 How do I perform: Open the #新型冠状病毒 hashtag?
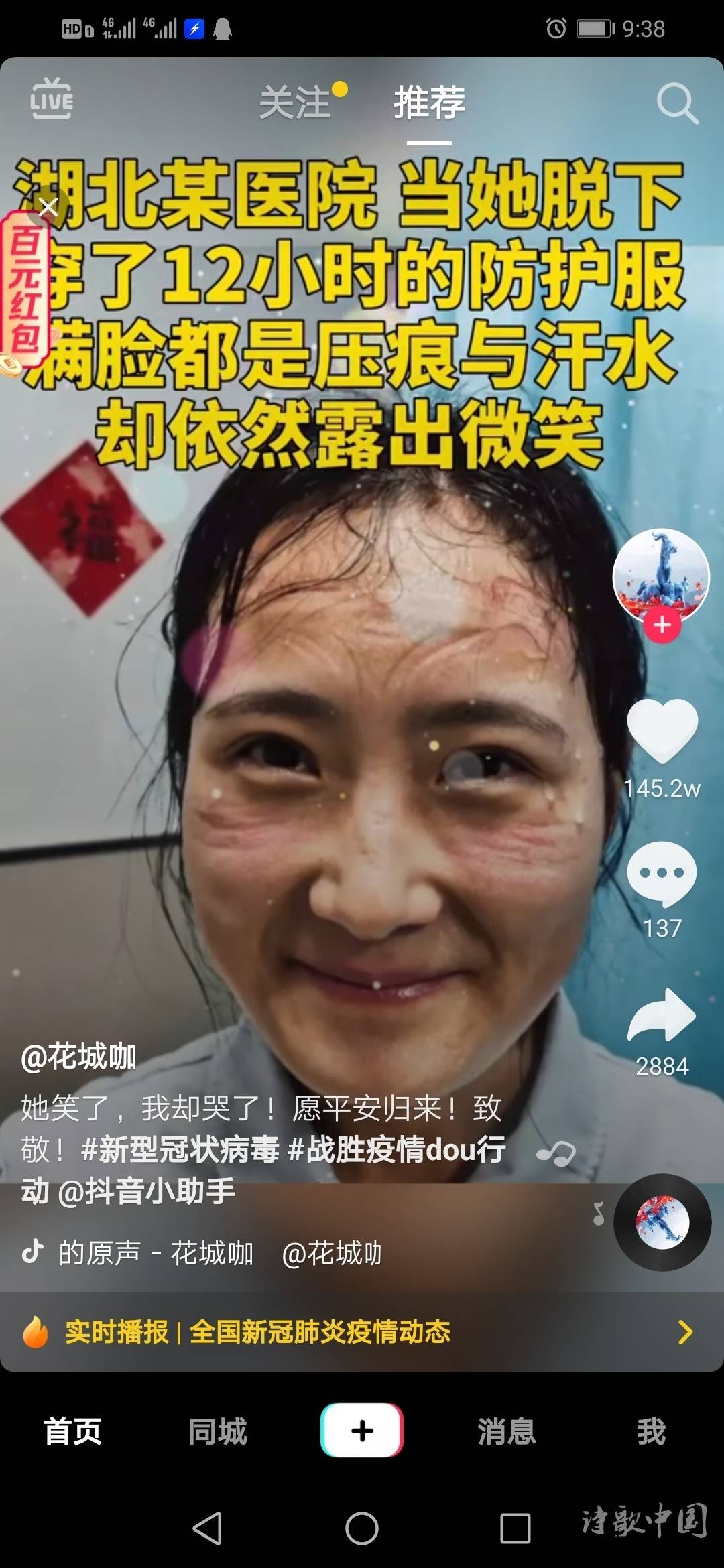[x=180, y=1150]
